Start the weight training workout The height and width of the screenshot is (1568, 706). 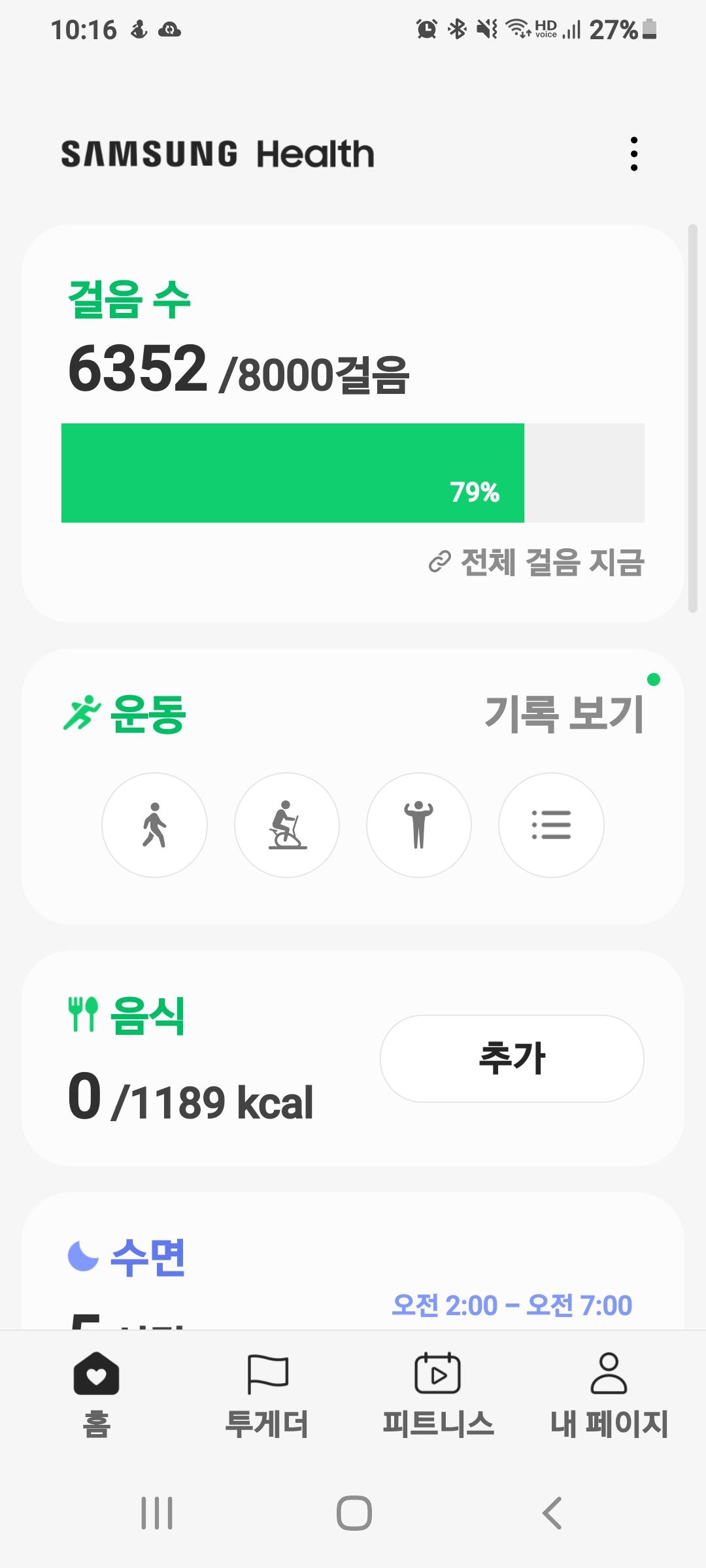(419, 825)
